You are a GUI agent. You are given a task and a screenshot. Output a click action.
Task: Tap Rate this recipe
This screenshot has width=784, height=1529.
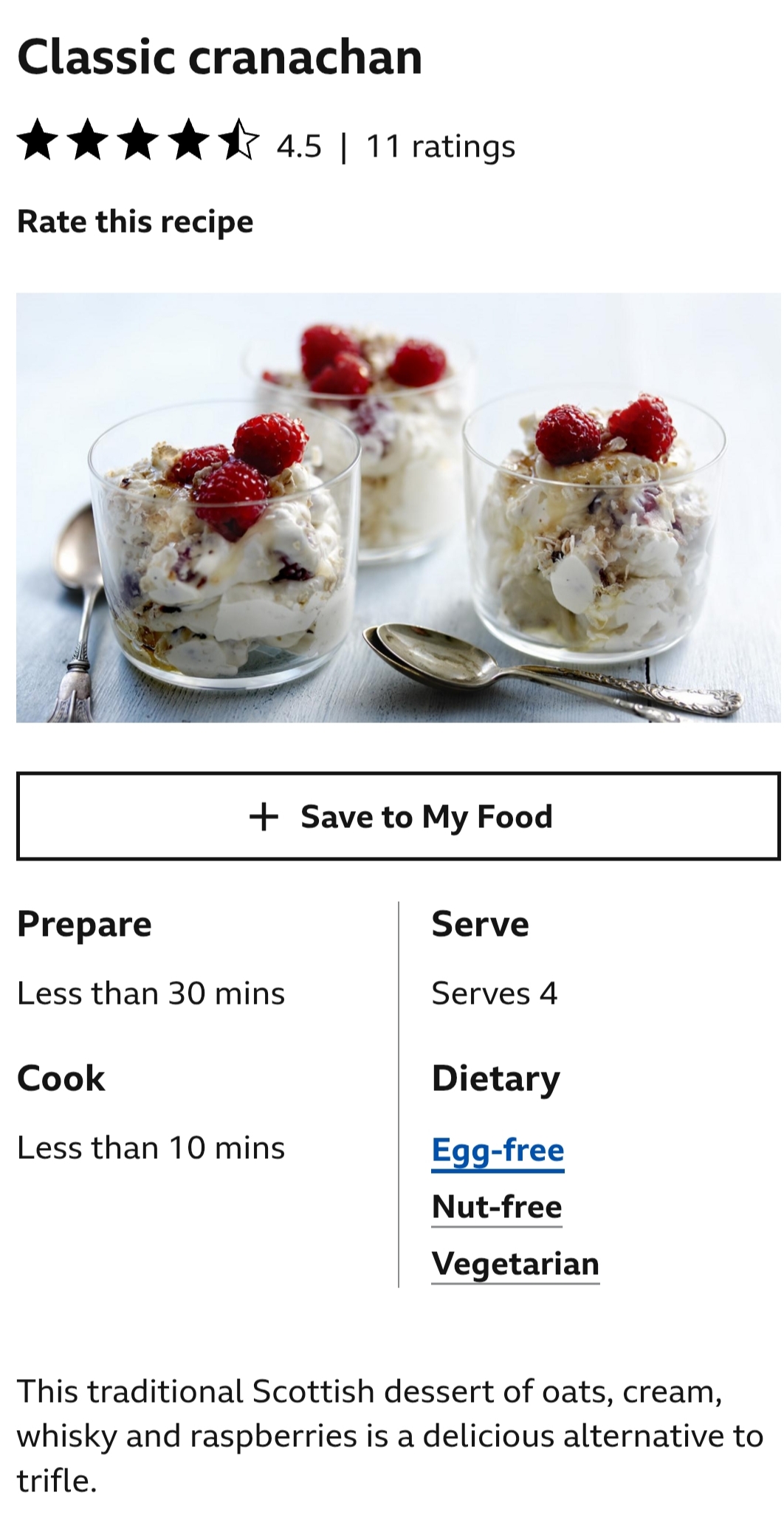coord(135,222)
